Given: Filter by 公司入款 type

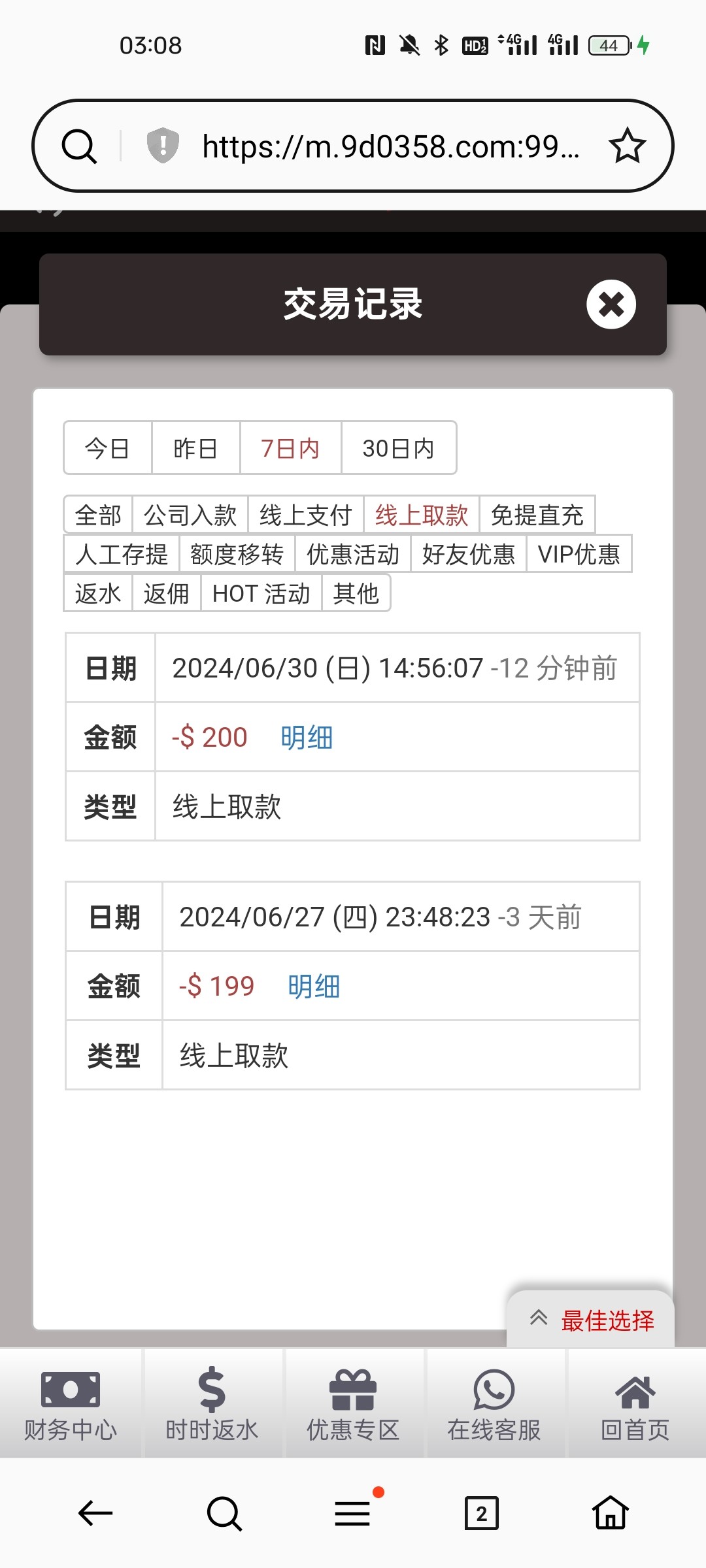Looking at the screenshot, I should 190,515.
